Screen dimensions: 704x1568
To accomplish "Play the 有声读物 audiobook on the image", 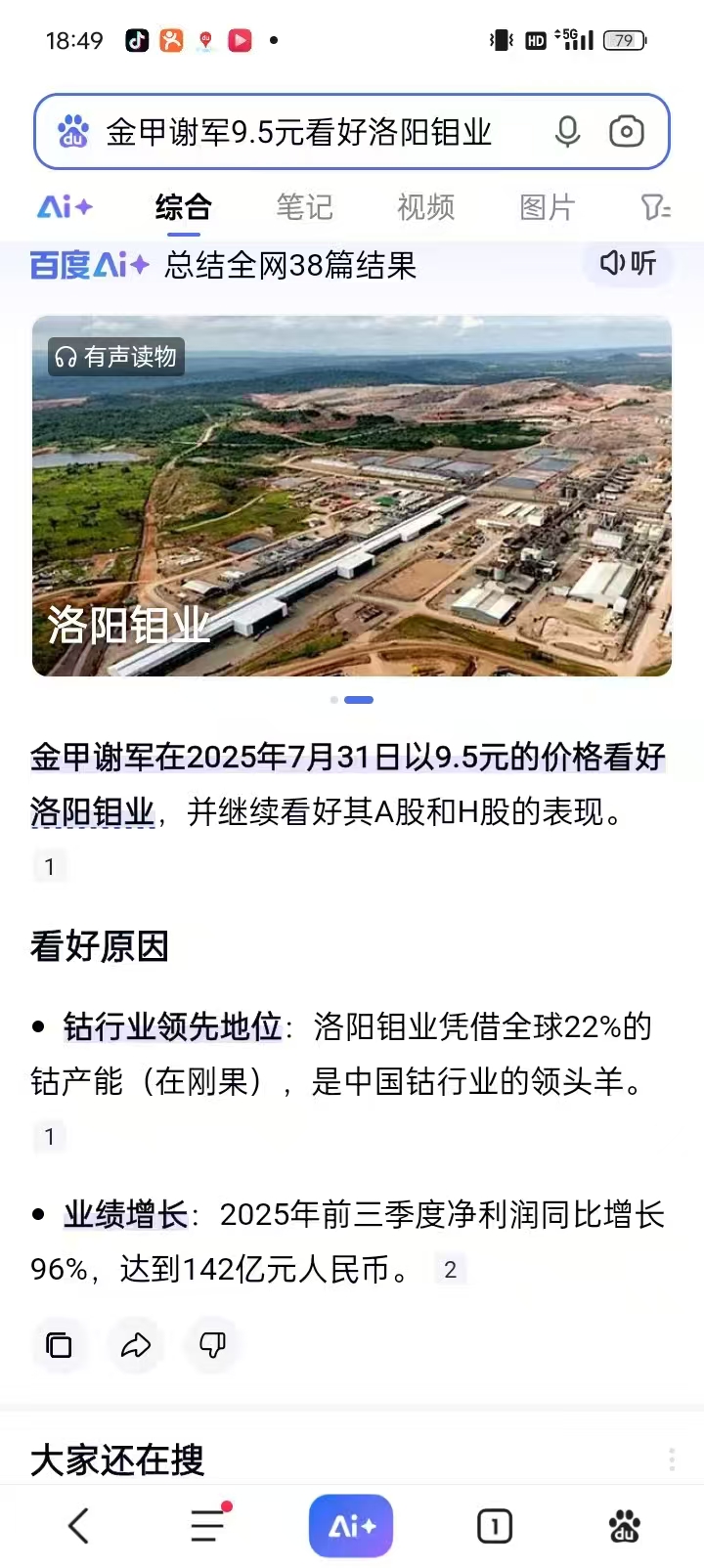I will point(115,357).
